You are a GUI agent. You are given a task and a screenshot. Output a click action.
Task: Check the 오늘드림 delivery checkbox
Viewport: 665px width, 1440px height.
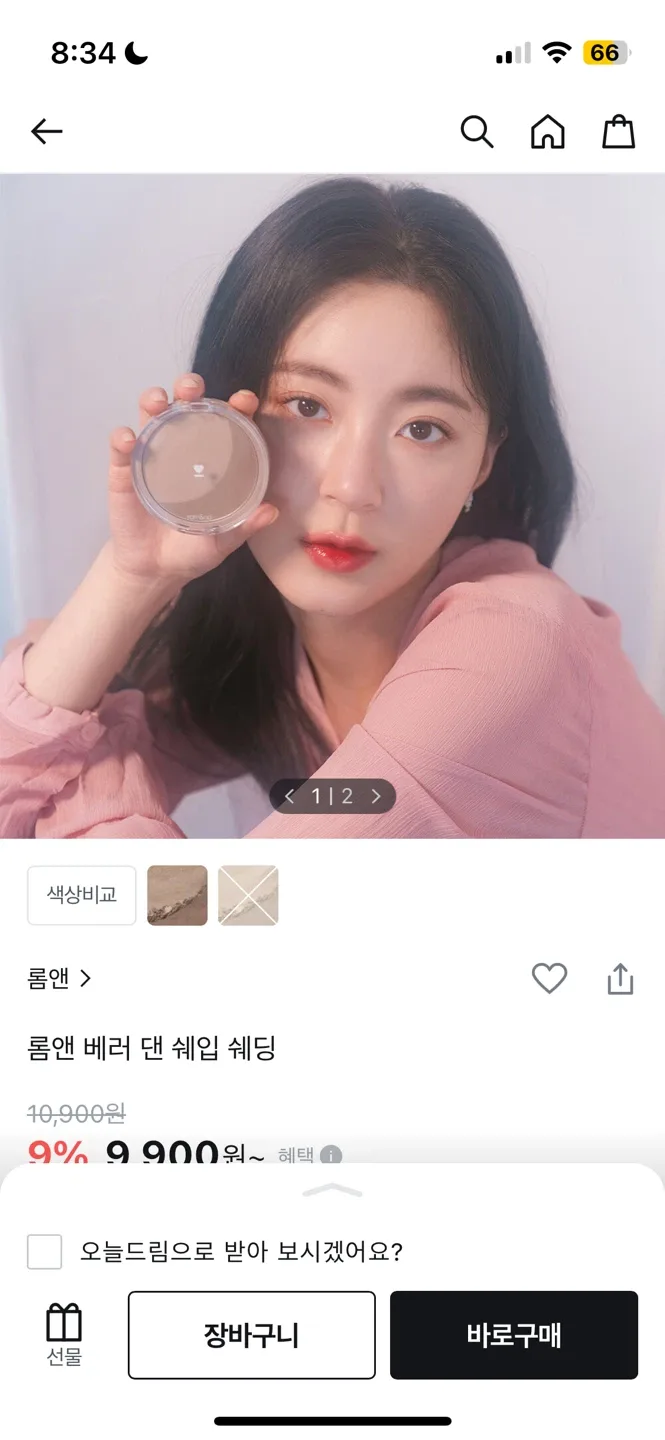tap(44, 1251)
